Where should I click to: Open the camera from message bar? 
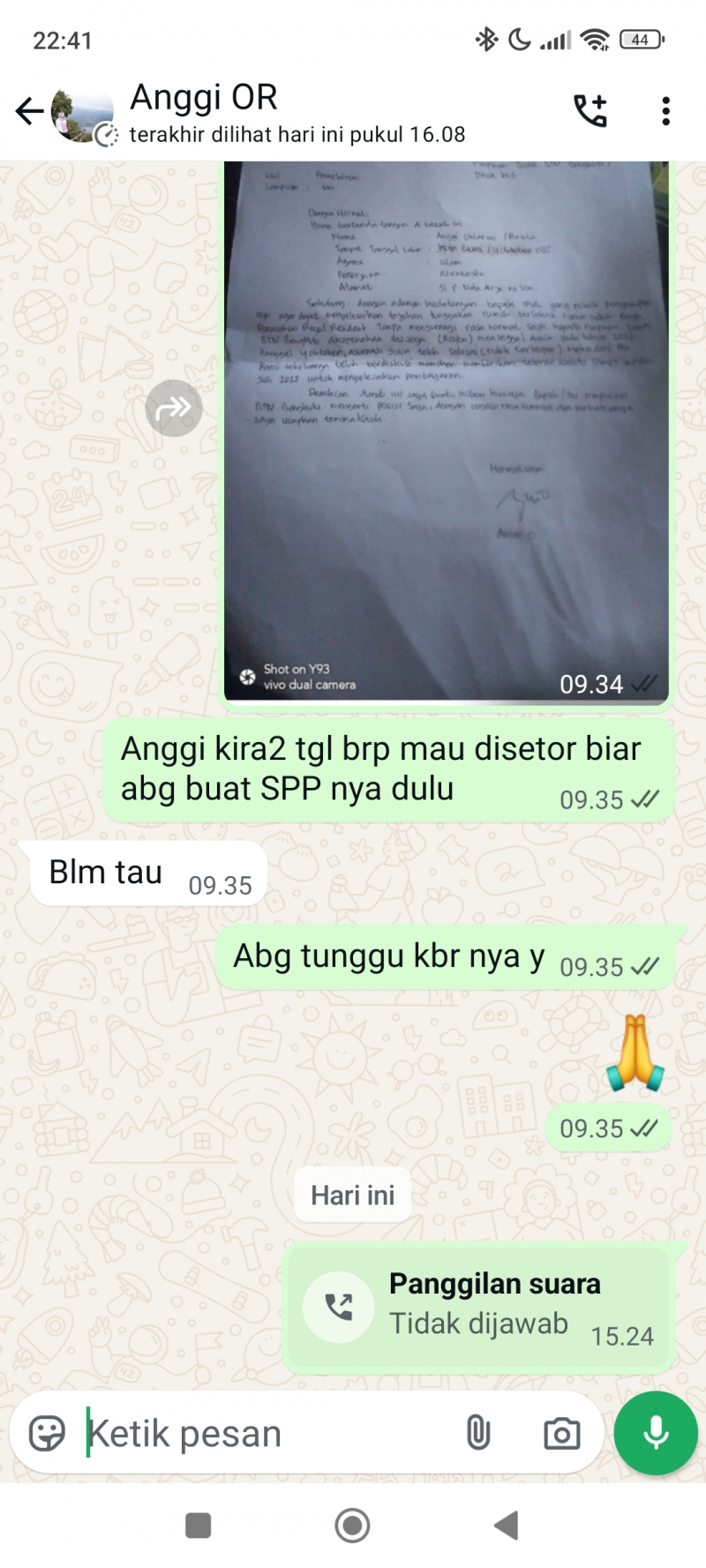[x=561, y=1433]
